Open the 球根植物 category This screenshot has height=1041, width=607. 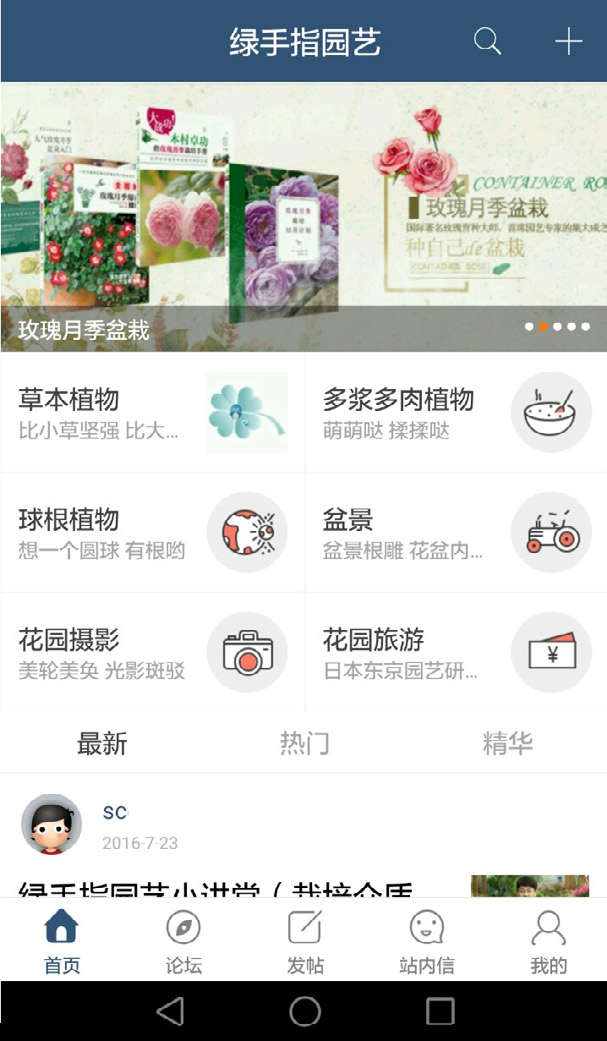[x=152, y=532]
